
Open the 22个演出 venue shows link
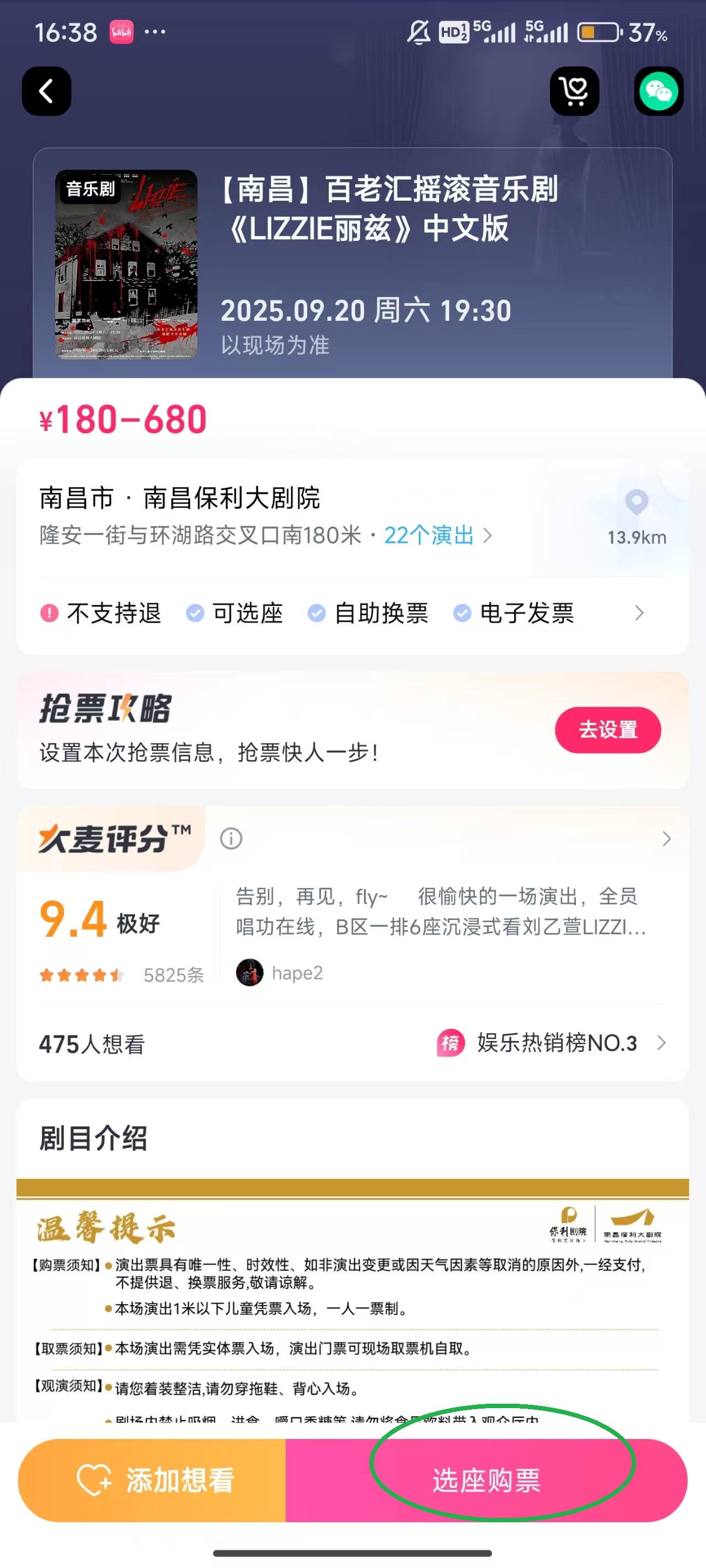pos(429,535)
